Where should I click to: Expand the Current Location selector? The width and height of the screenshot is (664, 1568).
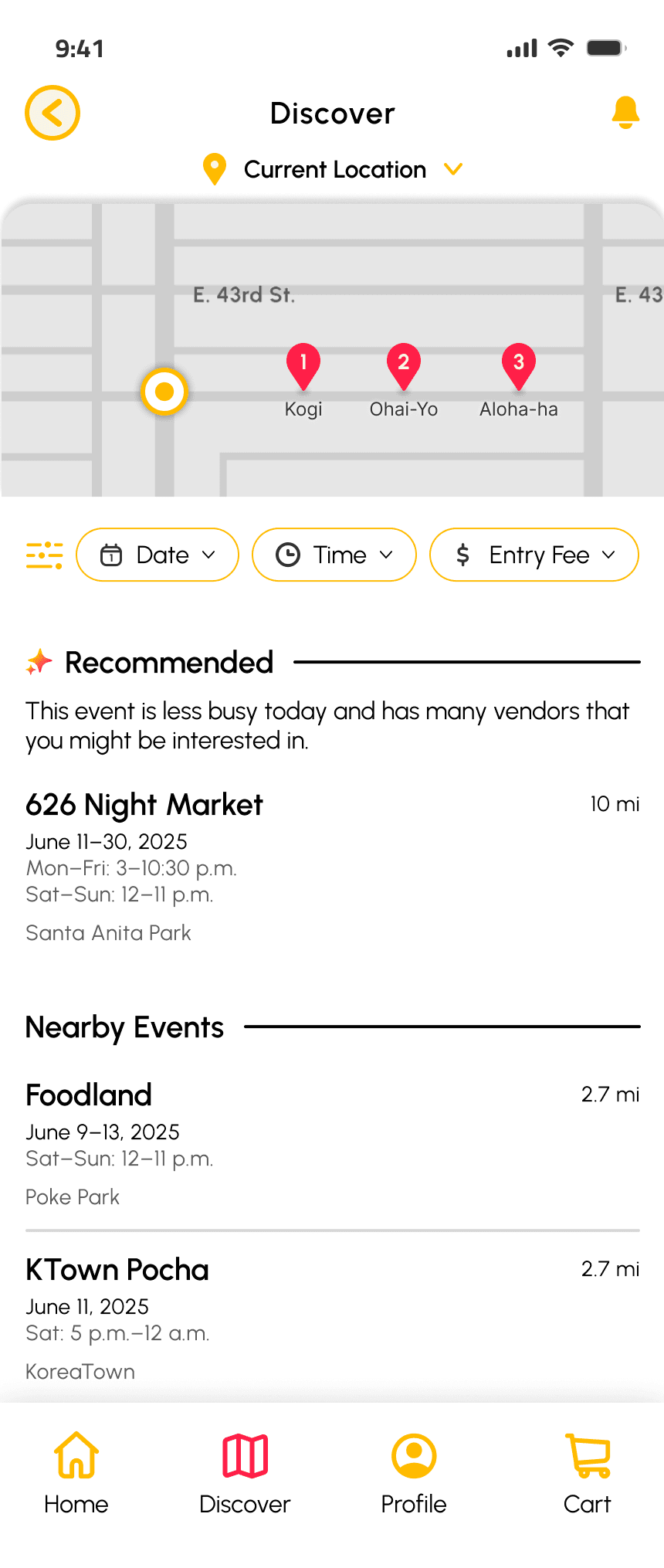coord(334,169)
